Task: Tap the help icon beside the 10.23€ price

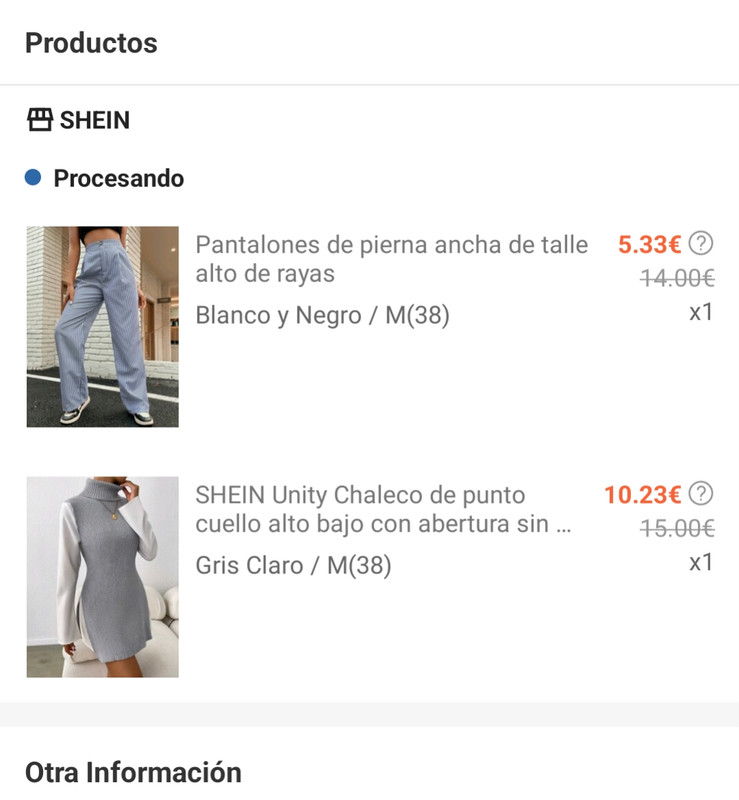Action: pos(702,493)
